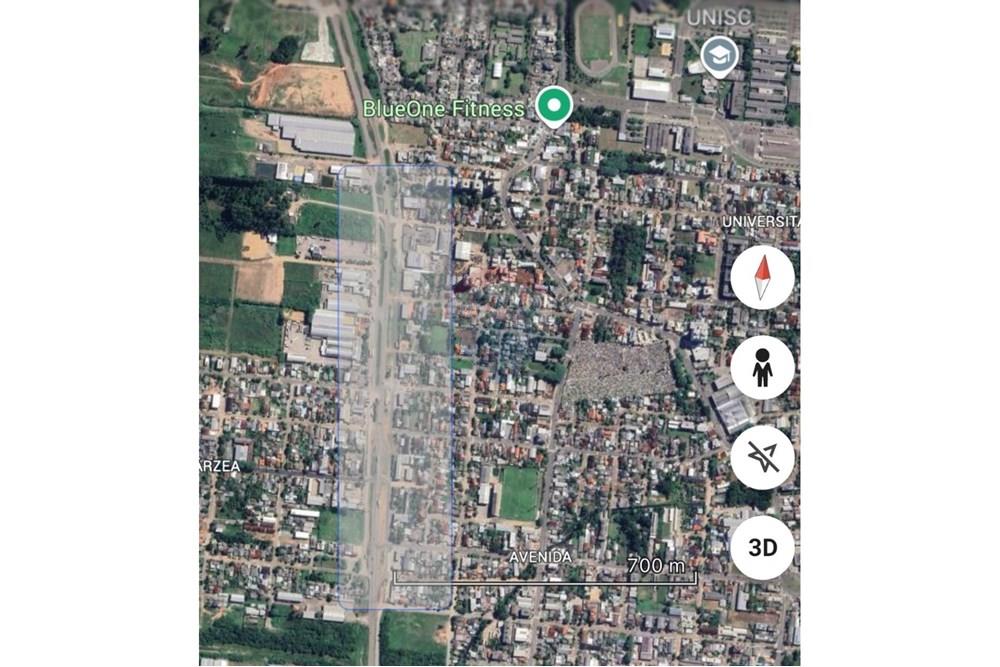The height and width of the screenshot is (667, 1000).
Task: Tap the my-location arrow icon
Action: (x=762, y=457)
